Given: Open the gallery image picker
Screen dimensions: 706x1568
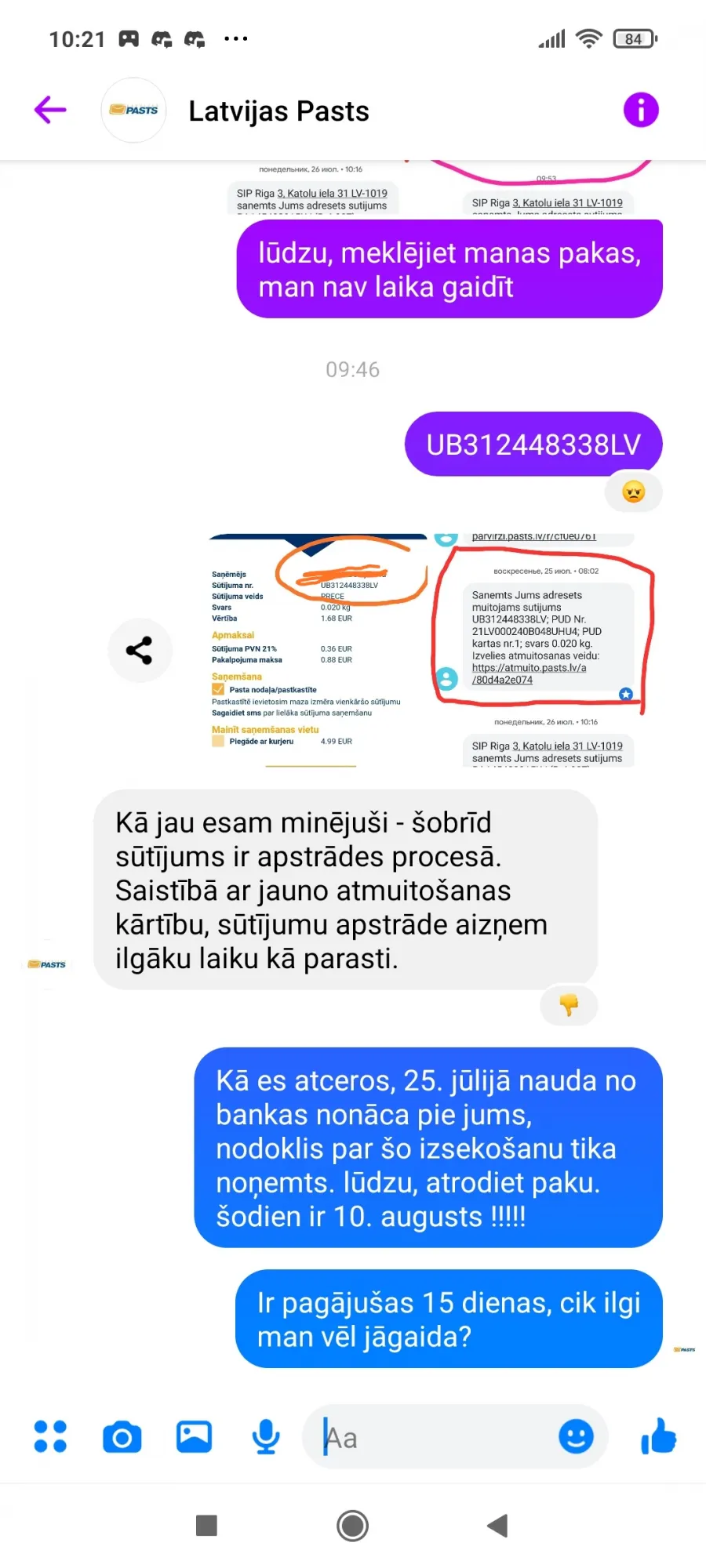Looking at the screenshot, I should tap(194, 1436).
